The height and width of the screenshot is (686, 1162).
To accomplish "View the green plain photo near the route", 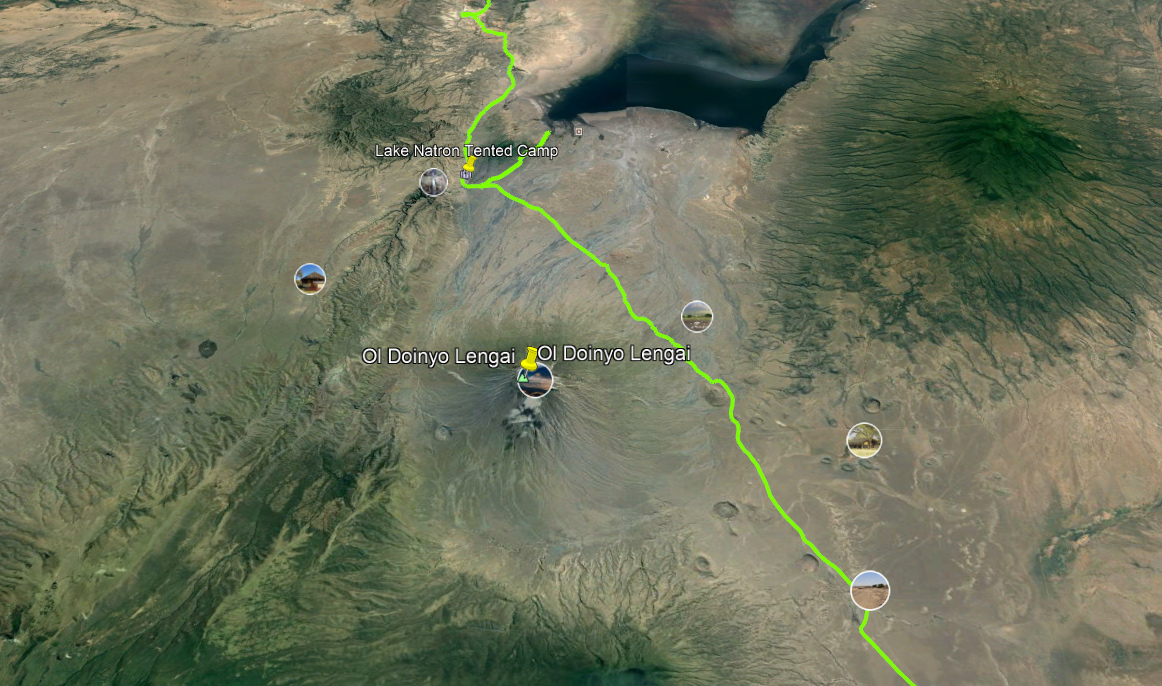I will coord(696,316).
